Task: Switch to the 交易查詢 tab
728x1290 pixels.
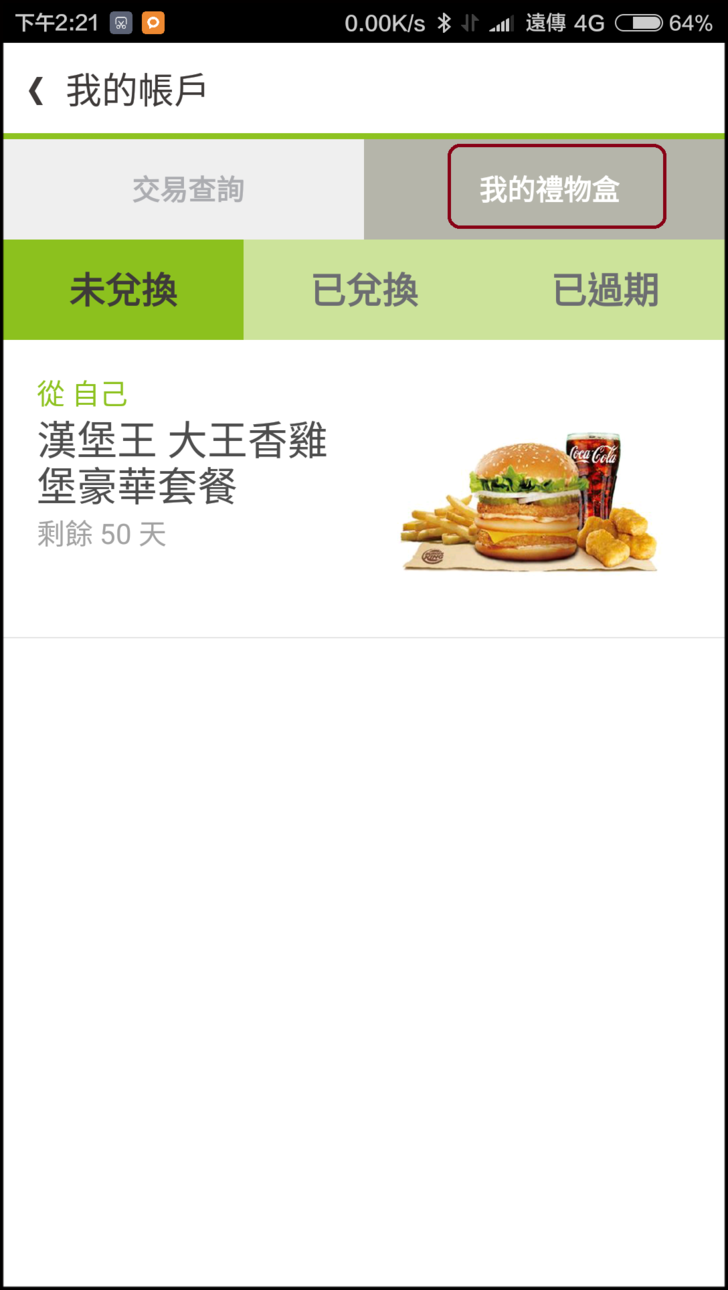Action: pos(187,189)
